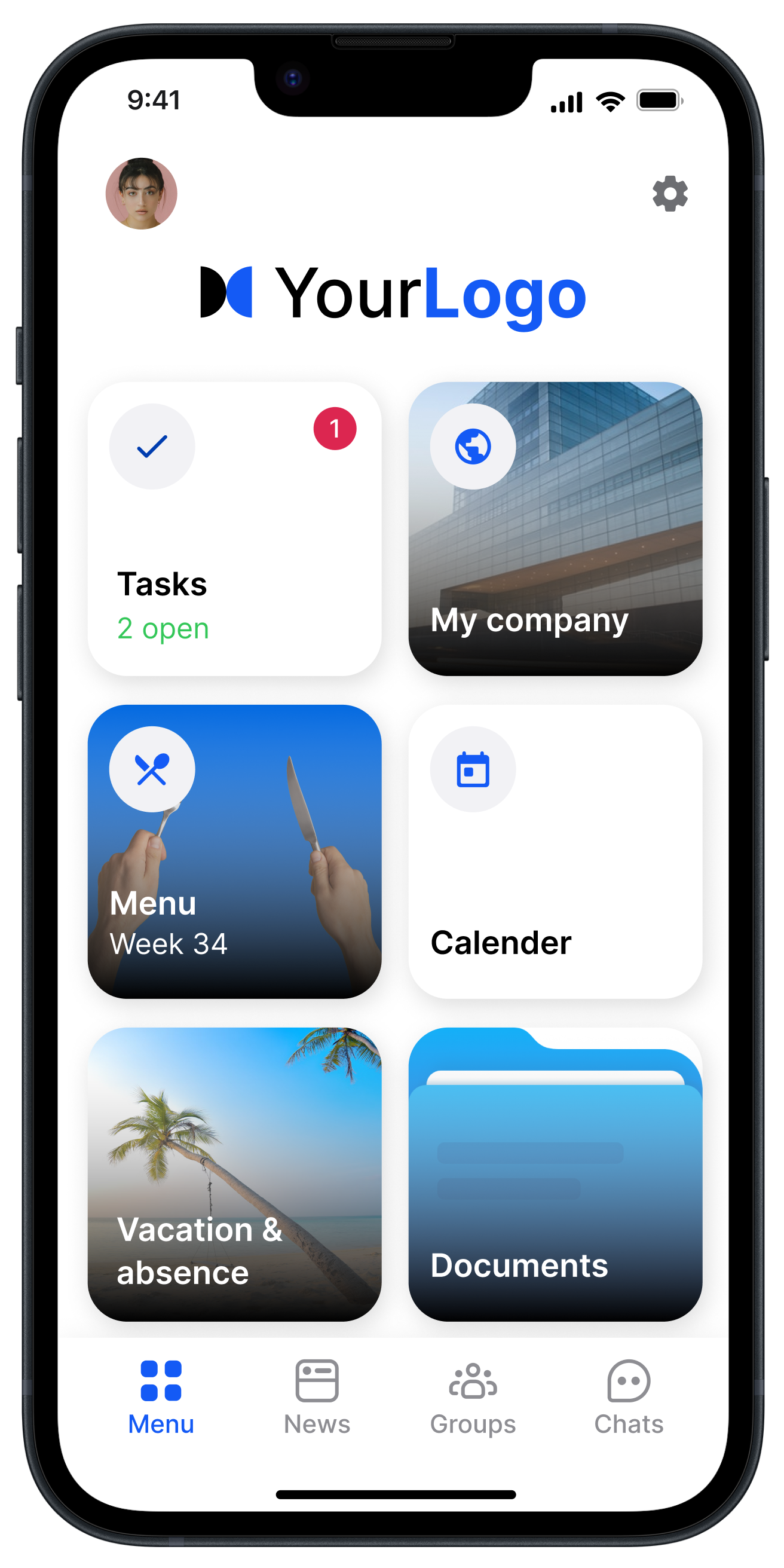Select the calendar icon on the Calender tile
The width and height of the screenshot is (784, 1568).
click(x=473, y=769)
